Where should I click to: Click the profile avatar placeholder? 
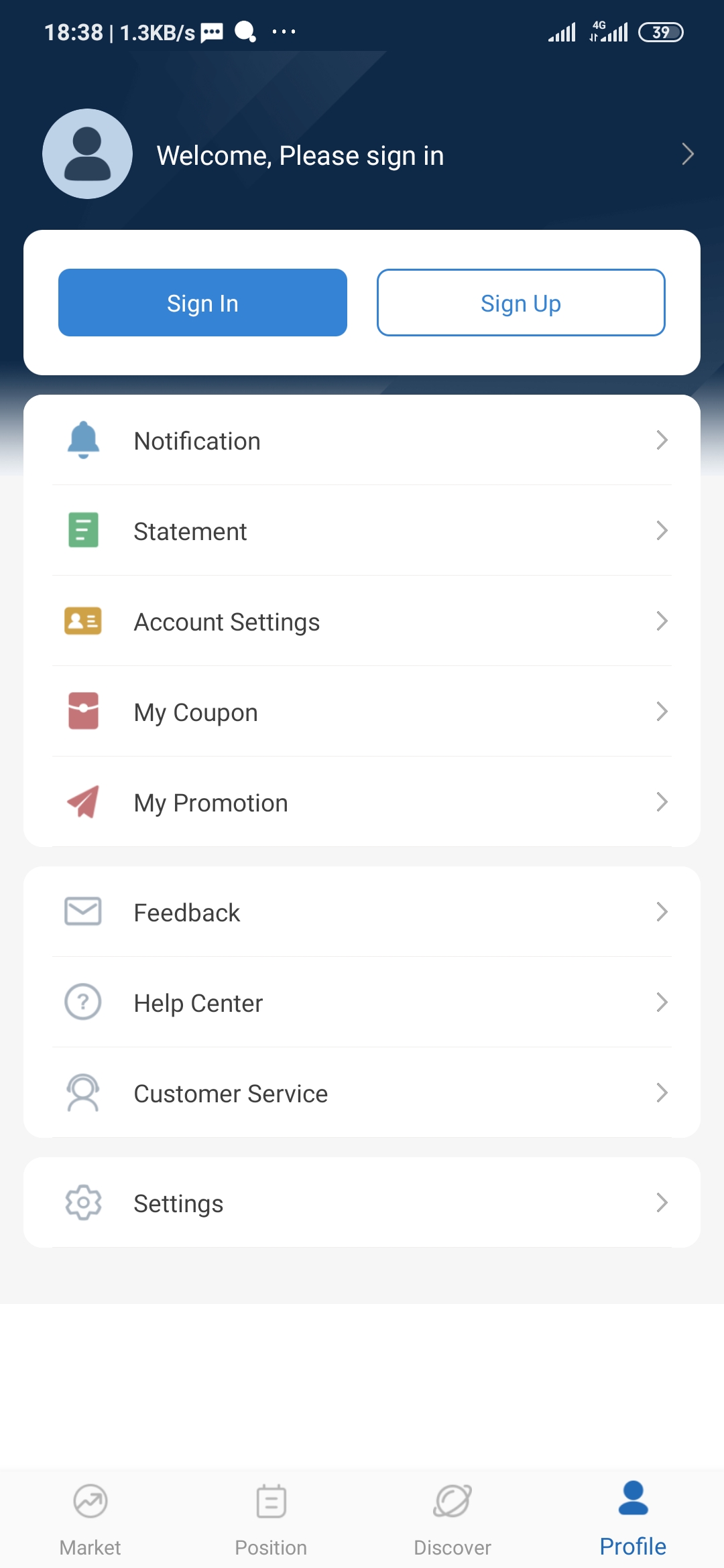pos(86,153)
